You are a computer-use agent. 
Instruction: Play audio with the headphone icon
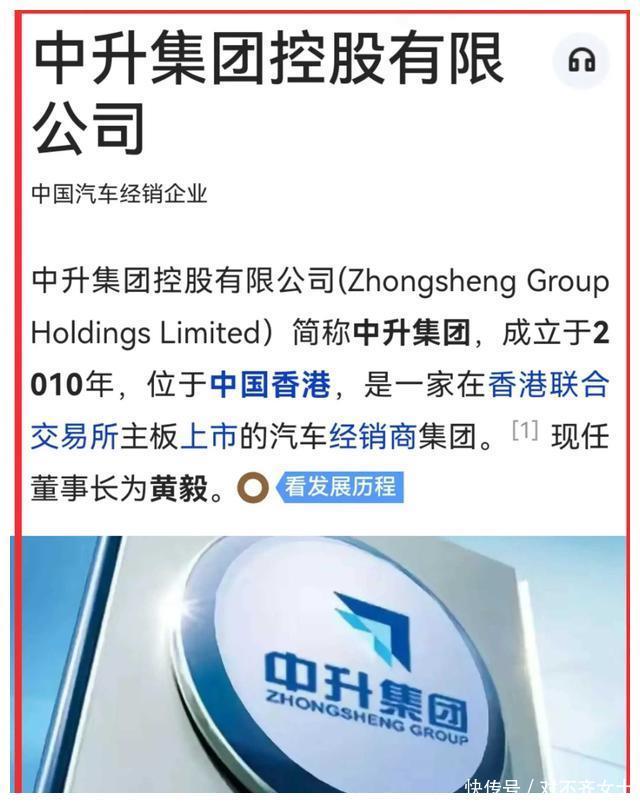click(581, 61)
